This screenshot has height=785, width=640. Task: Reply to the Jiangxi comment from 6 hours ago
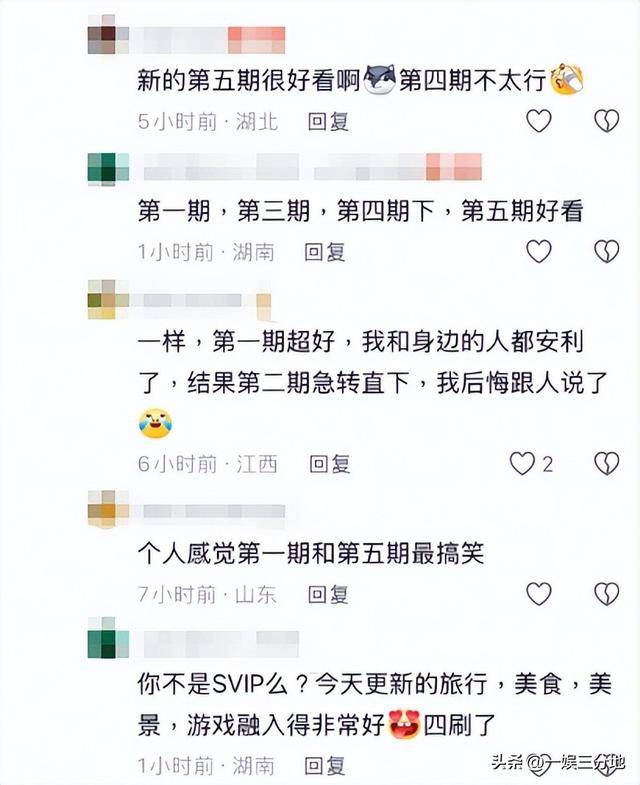[x=329, y=463]
